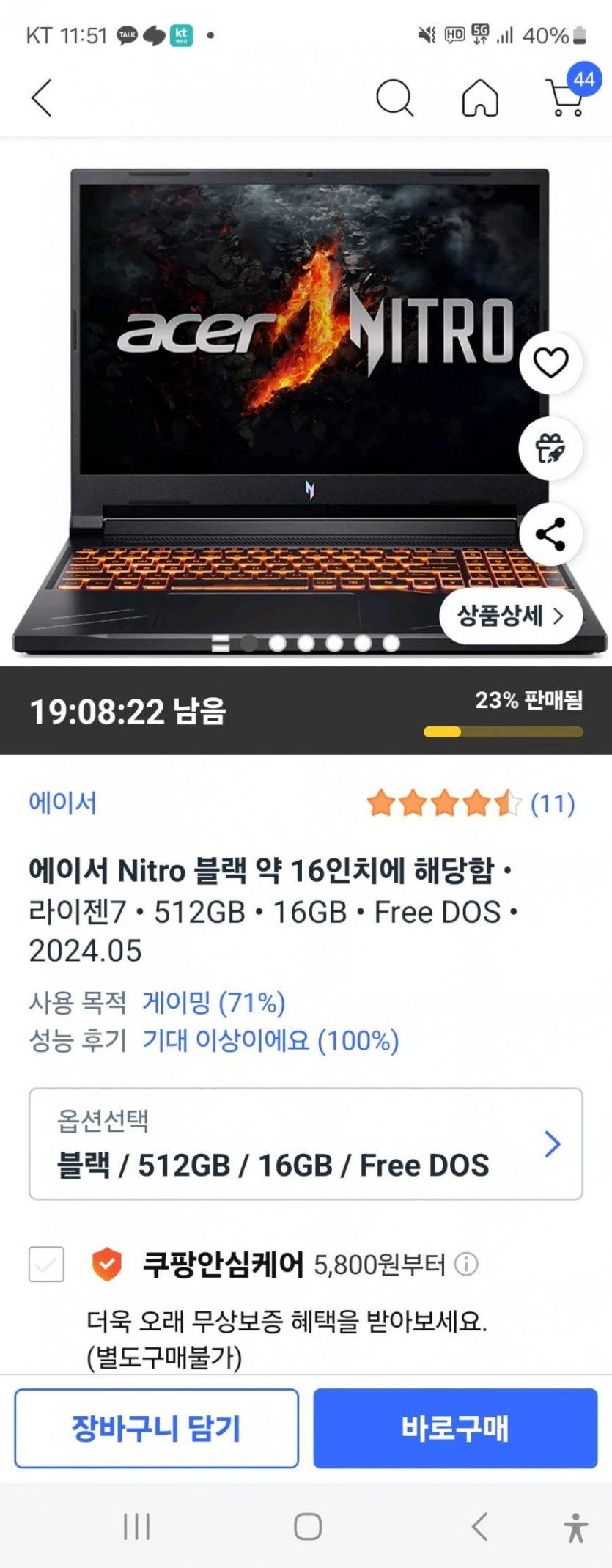The image size is (612, 1568).
Task: View the 11 star reviews
Action: tap(471, 804)
